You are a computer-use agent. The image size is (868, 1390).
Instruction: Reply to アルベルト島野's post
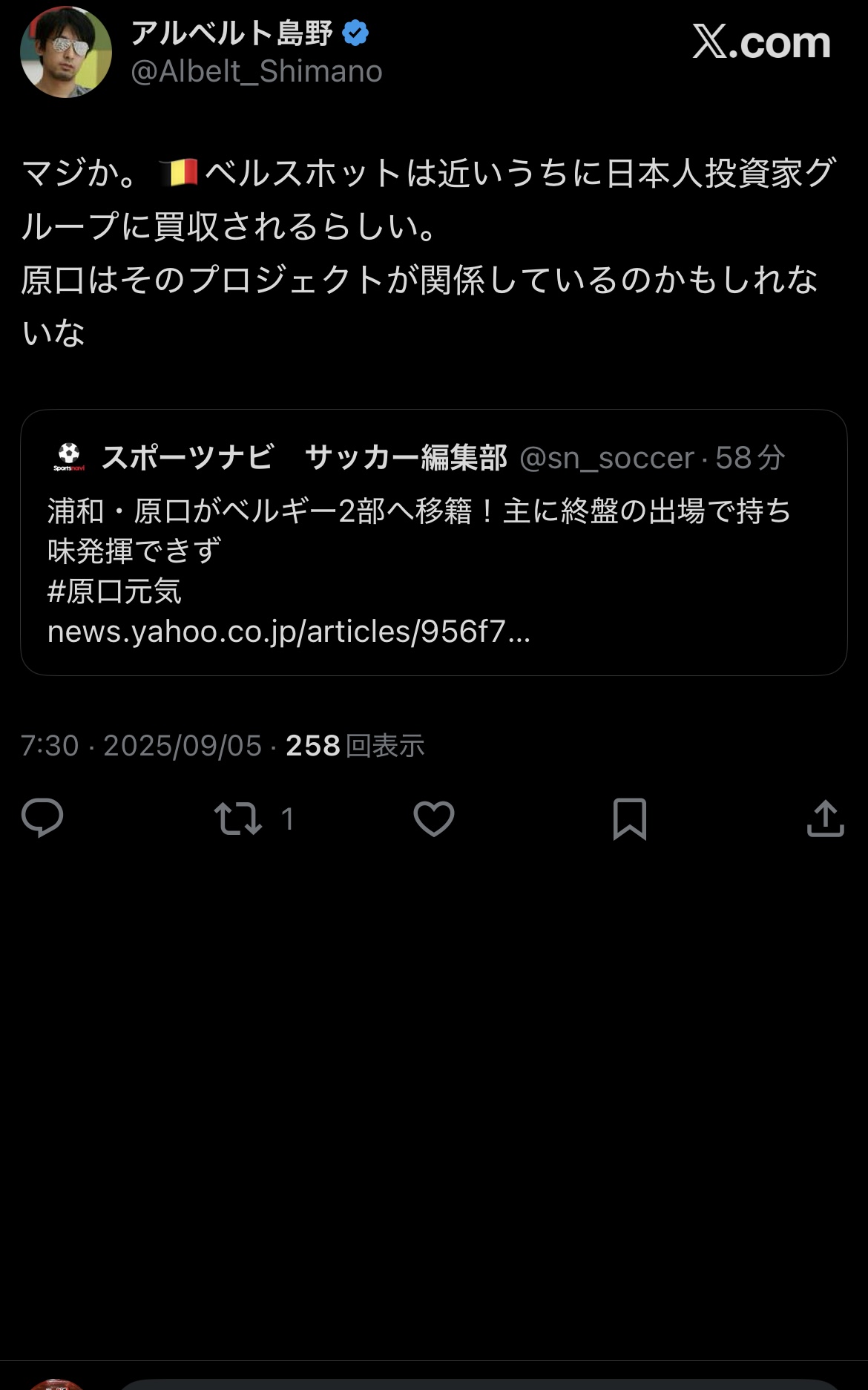pyautogui.click(x=42, y=819)
